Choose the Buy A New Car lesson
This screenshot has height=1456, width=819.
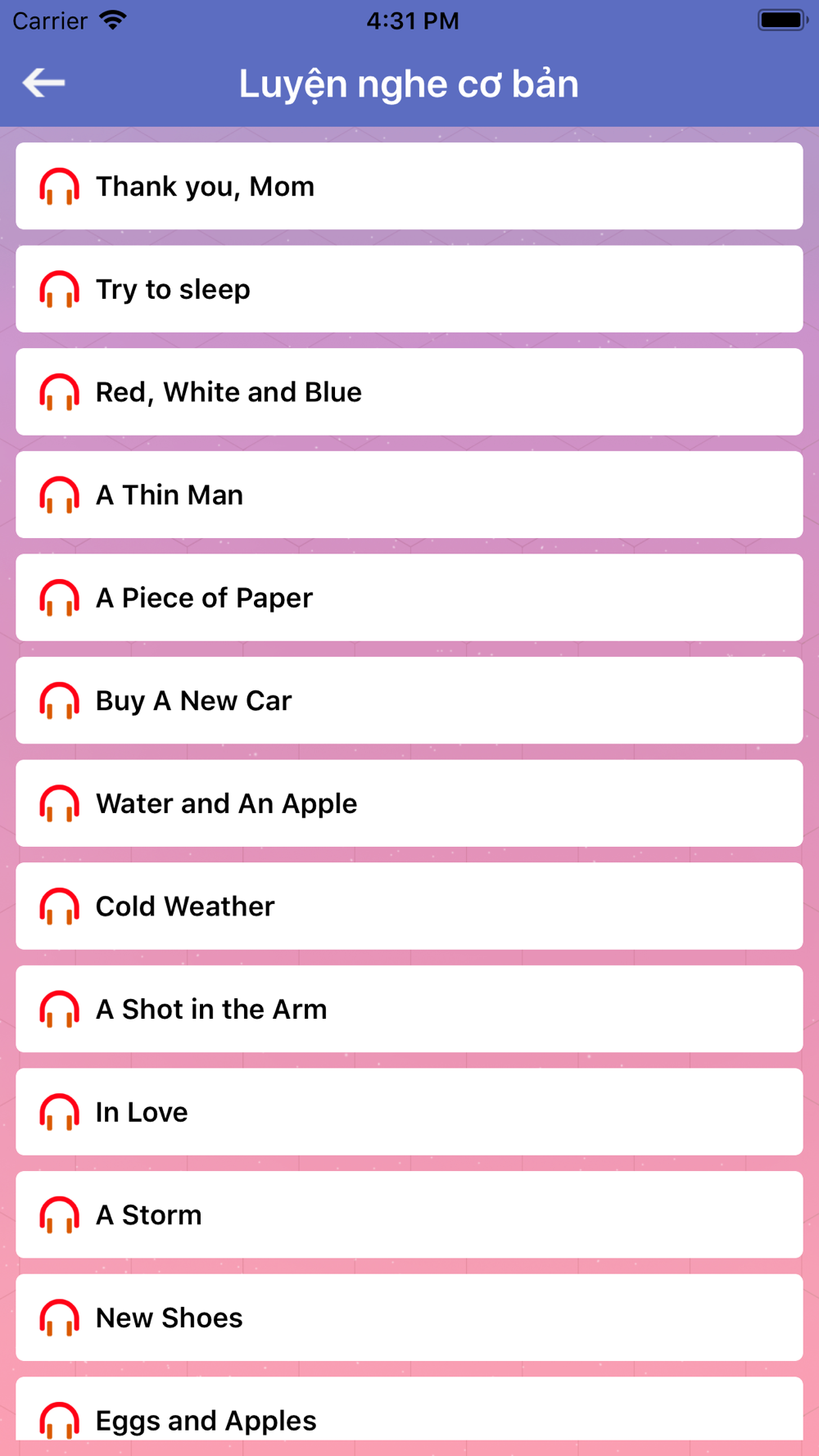409,700
